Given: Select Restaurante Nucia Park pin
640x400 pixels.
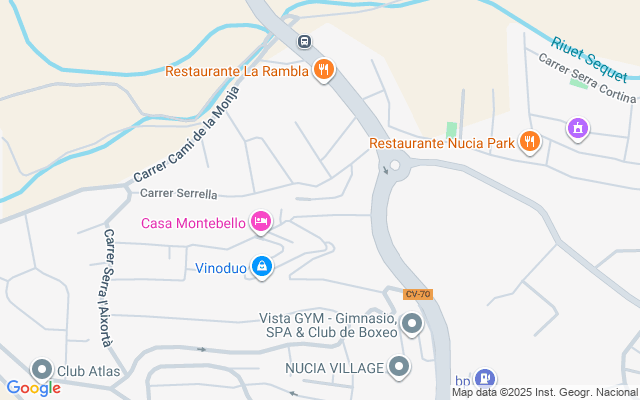Looking at the screenshot, I should coord(530,143).
